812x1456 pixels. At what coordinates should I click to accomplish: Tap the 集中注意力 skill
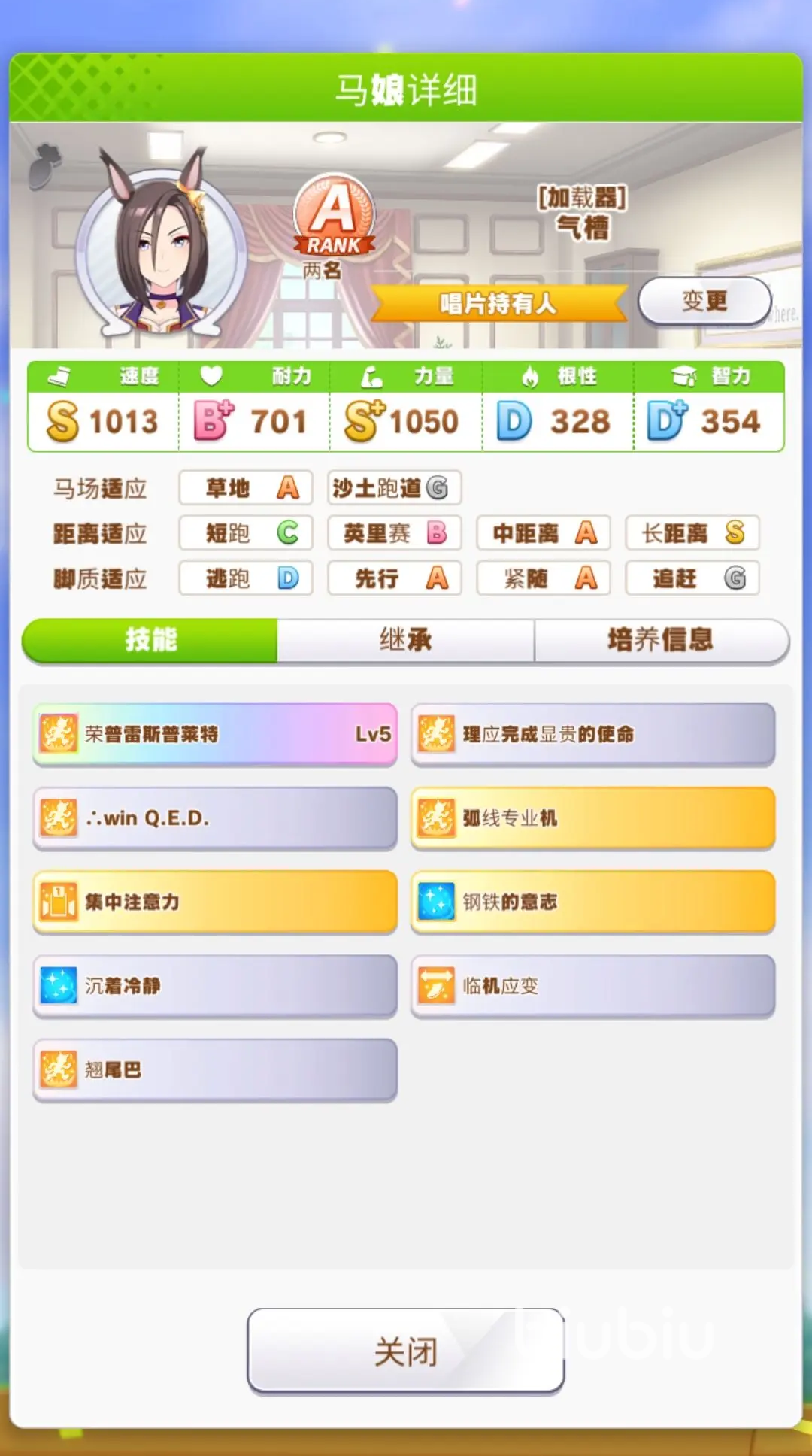tap(215, 902)
